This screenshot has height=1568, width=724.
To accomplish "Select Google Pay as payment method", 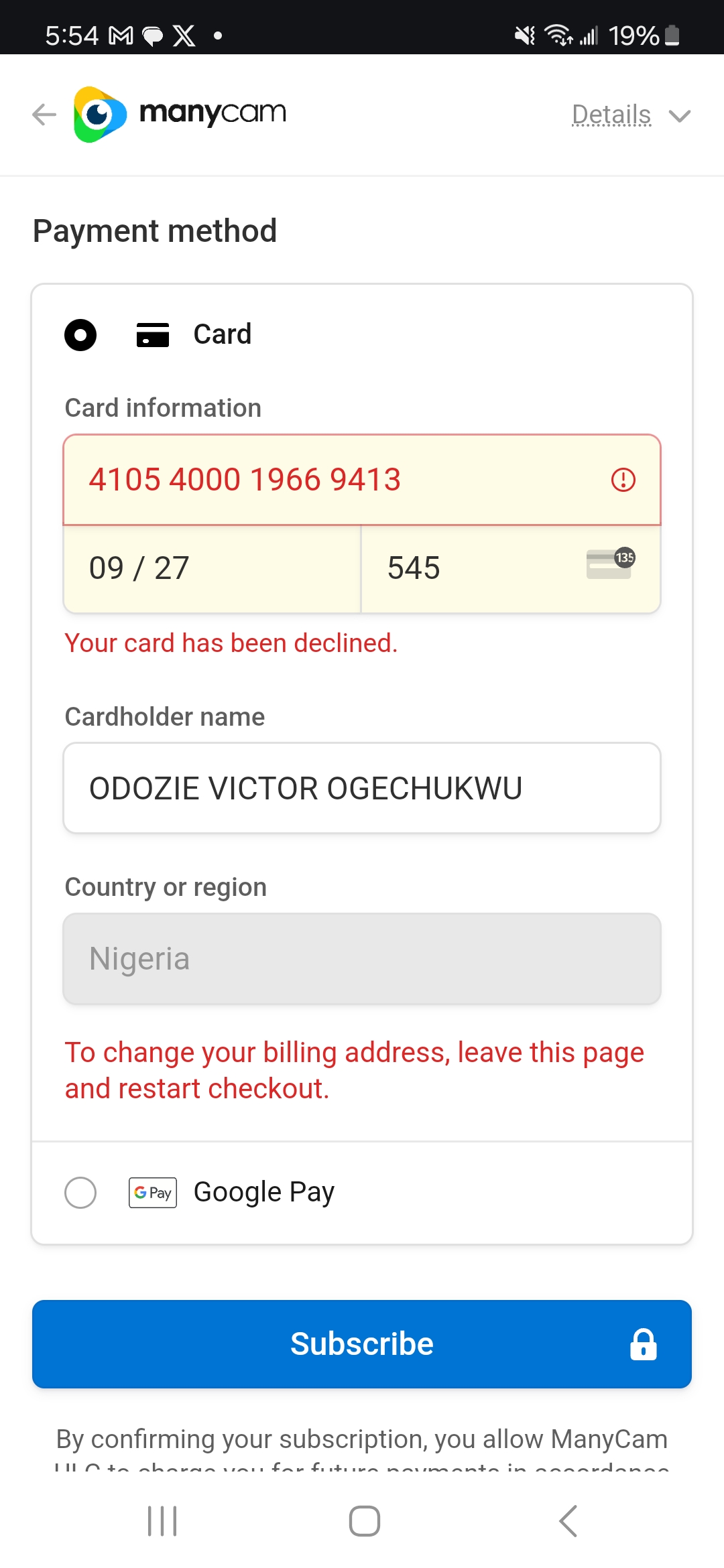I will tap(80, 1193).
